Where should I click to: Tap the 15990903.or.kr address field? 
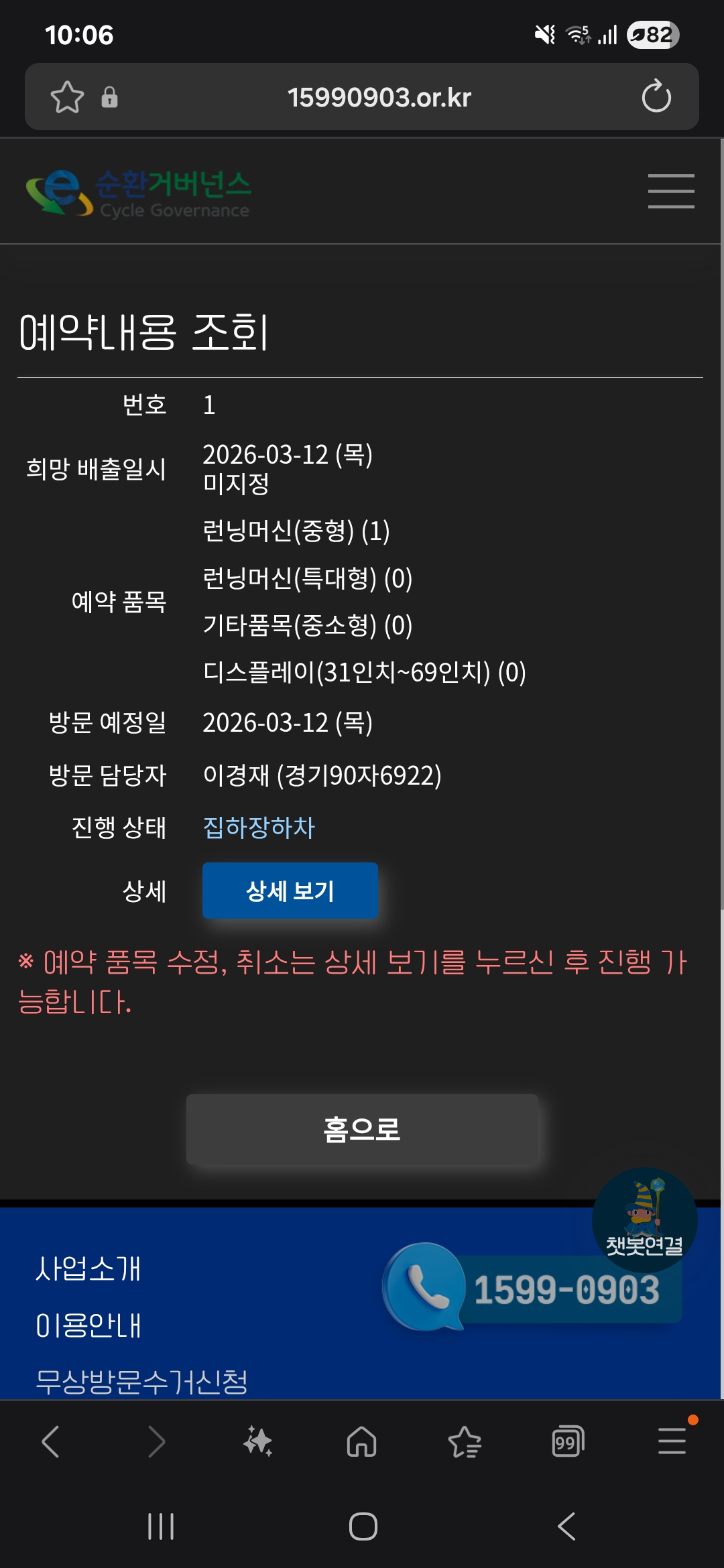[379, 97]
